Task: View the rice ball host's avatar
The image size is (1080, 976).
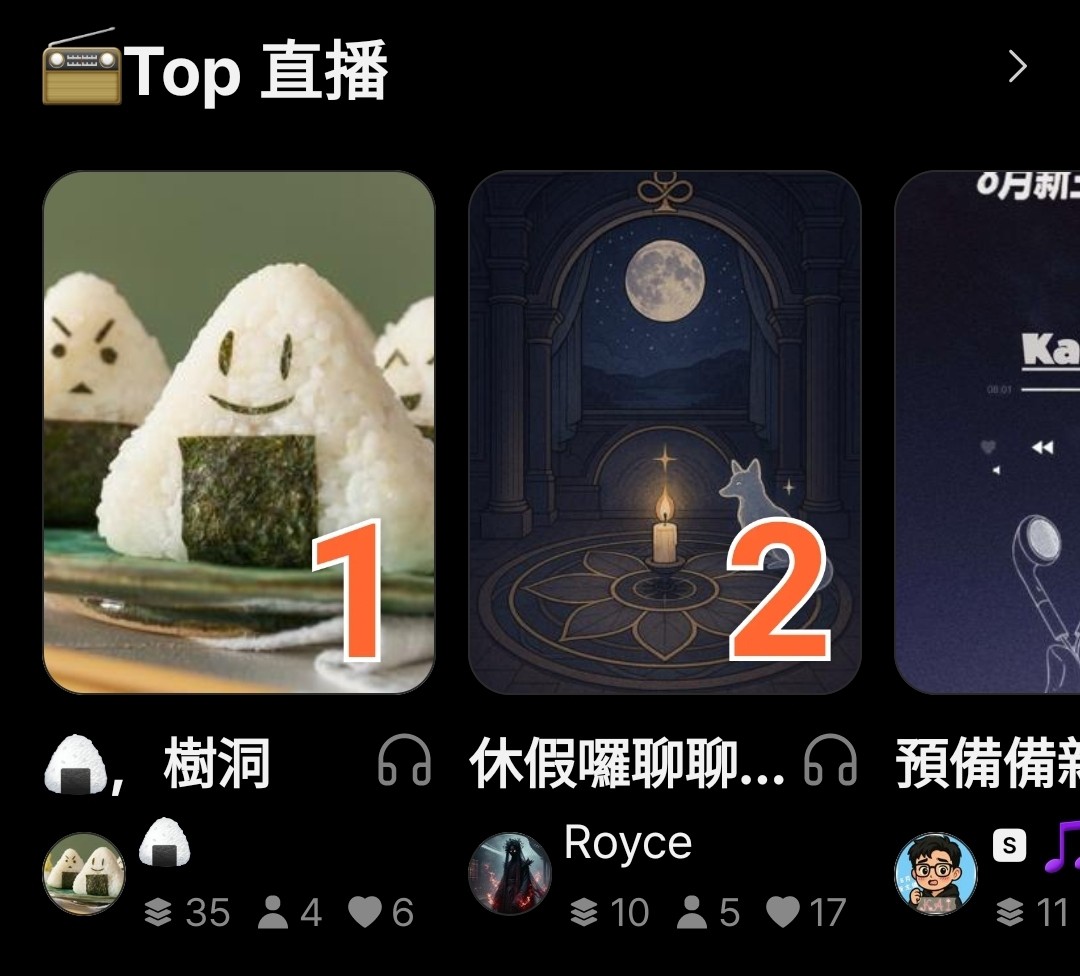Action: coord(84,874)
